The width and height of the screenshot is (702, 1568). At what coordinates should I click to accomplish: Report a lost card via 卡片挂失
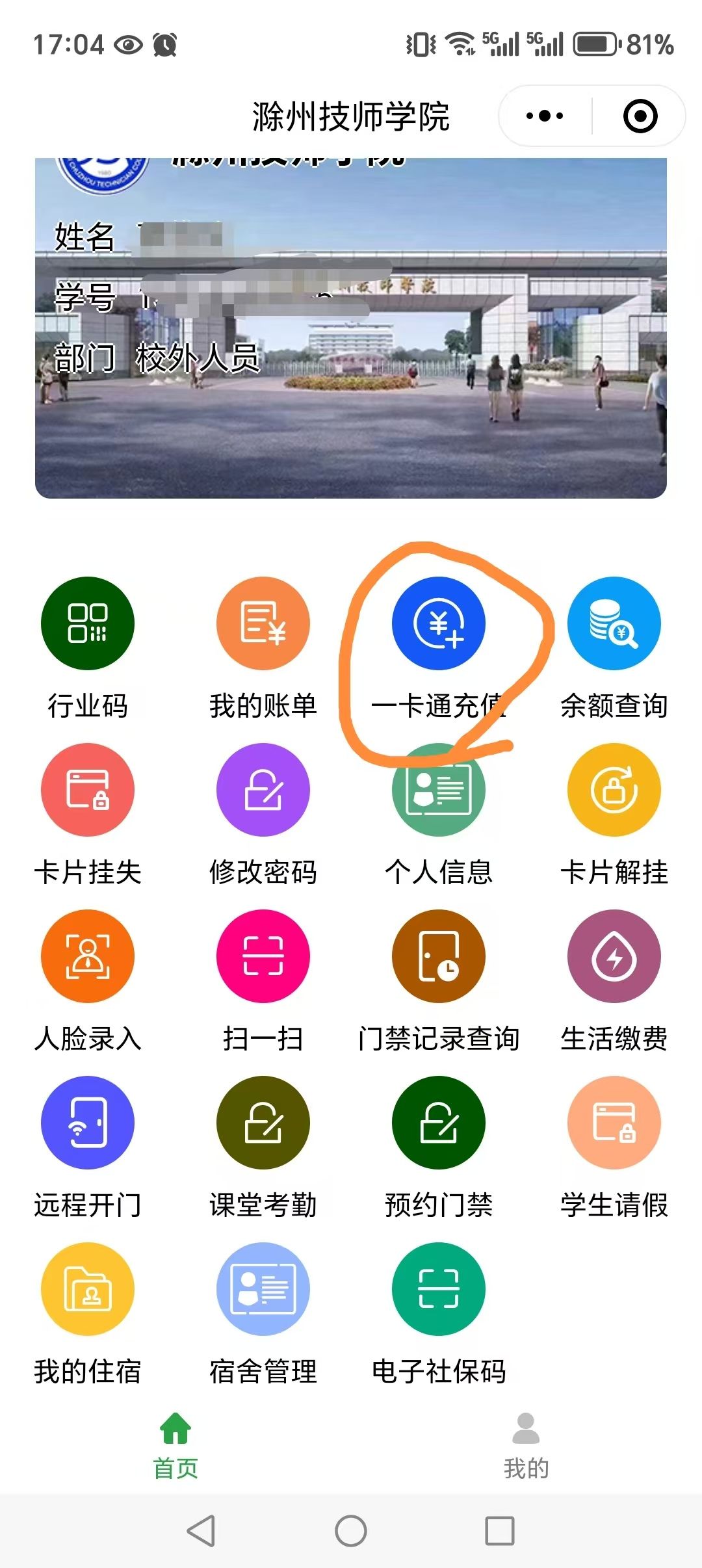(x=86, y=789)
